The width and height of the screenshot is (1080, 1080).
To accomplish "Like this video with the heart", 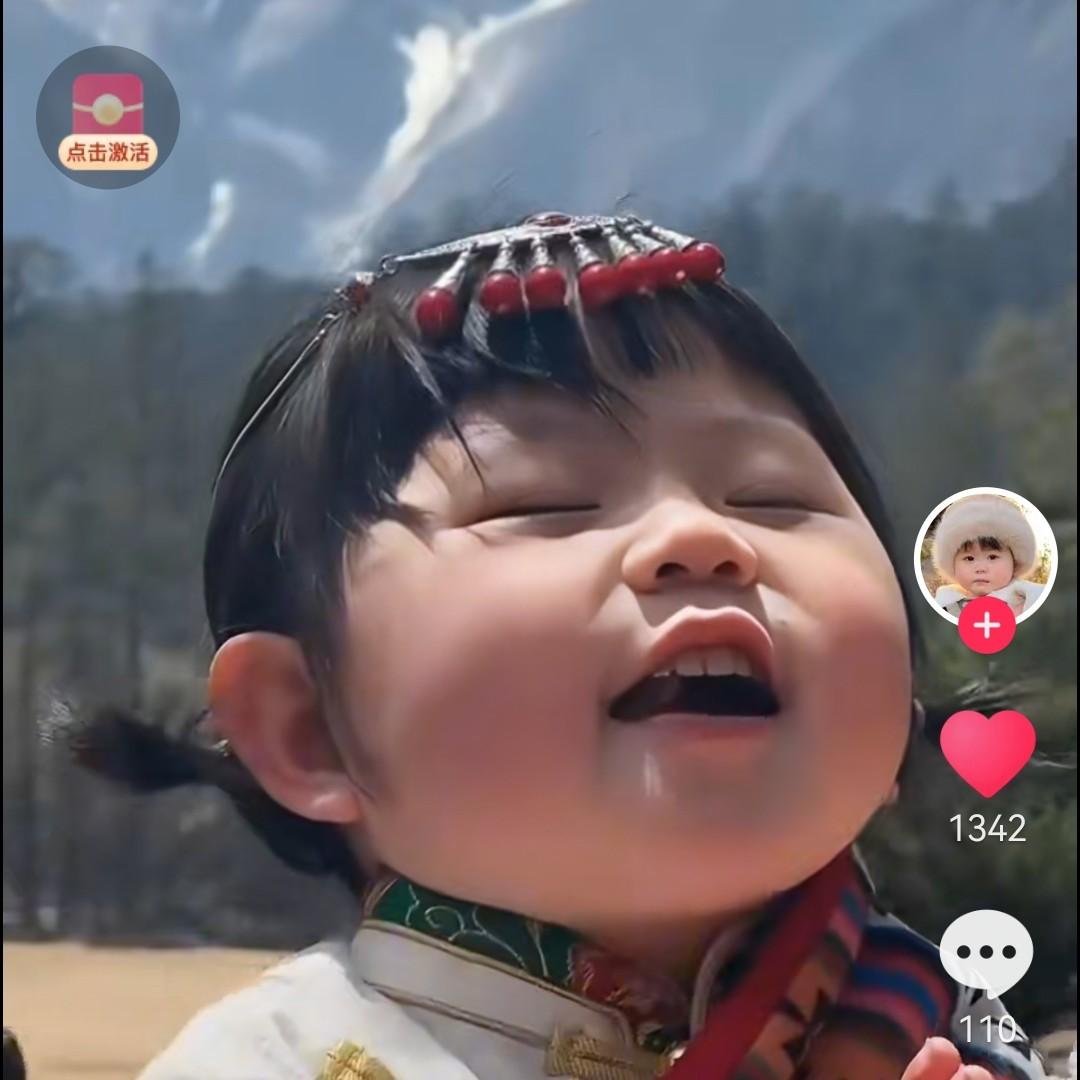I will click(987, 752).
